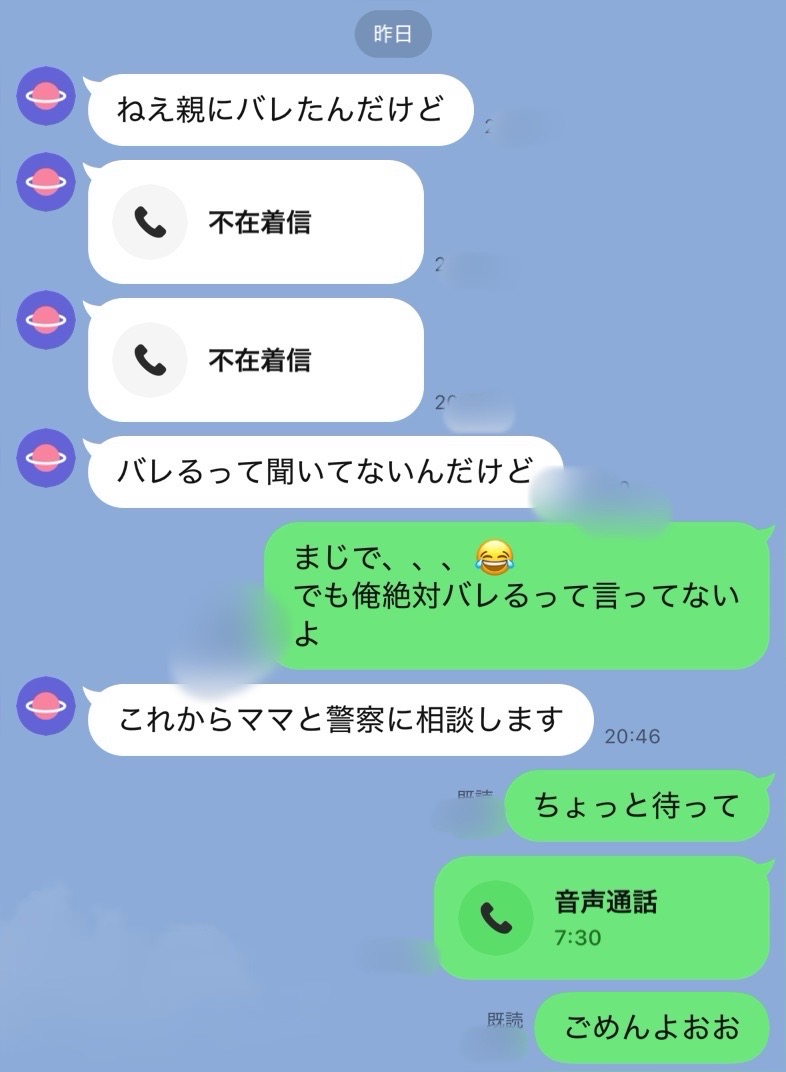The height and width of the screenshot is (1072, 786).
Task: Tap the first 不在着信 missed call bubble
Action: tap(255, 222)
